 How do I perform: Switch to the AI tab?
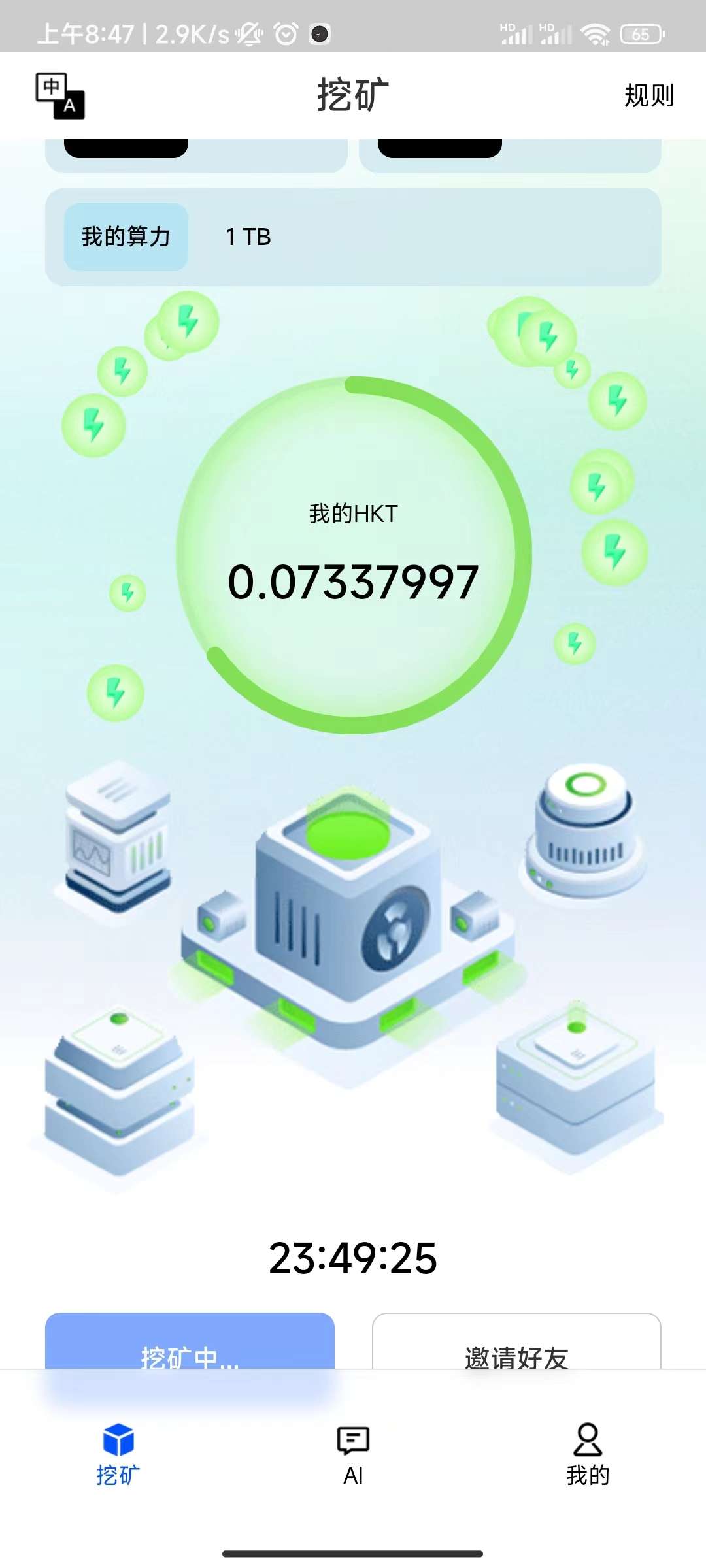pyautogui.click(x=353, y=1454)
